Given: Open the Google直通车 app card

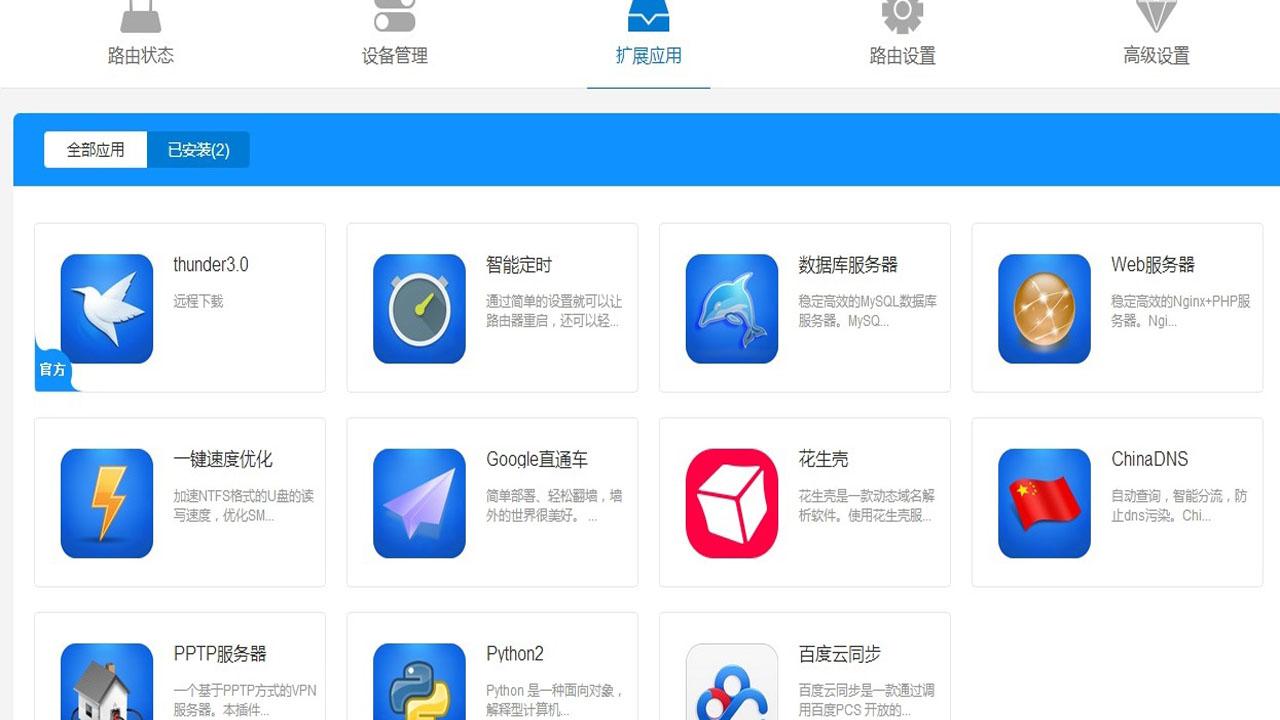Looking at the screenshot, I should tap(492, 502).
